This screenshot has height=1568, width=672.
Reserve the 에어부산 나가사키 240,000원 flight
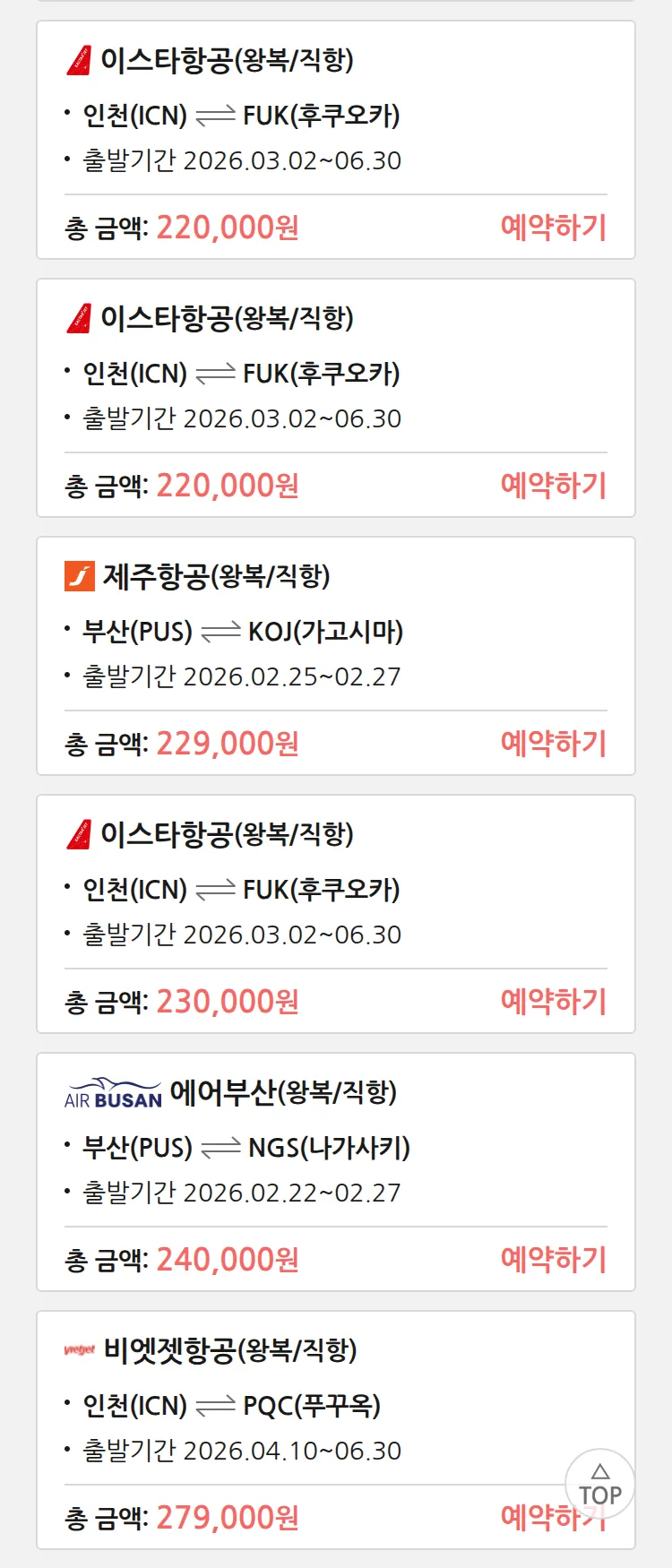(553, 1259)
